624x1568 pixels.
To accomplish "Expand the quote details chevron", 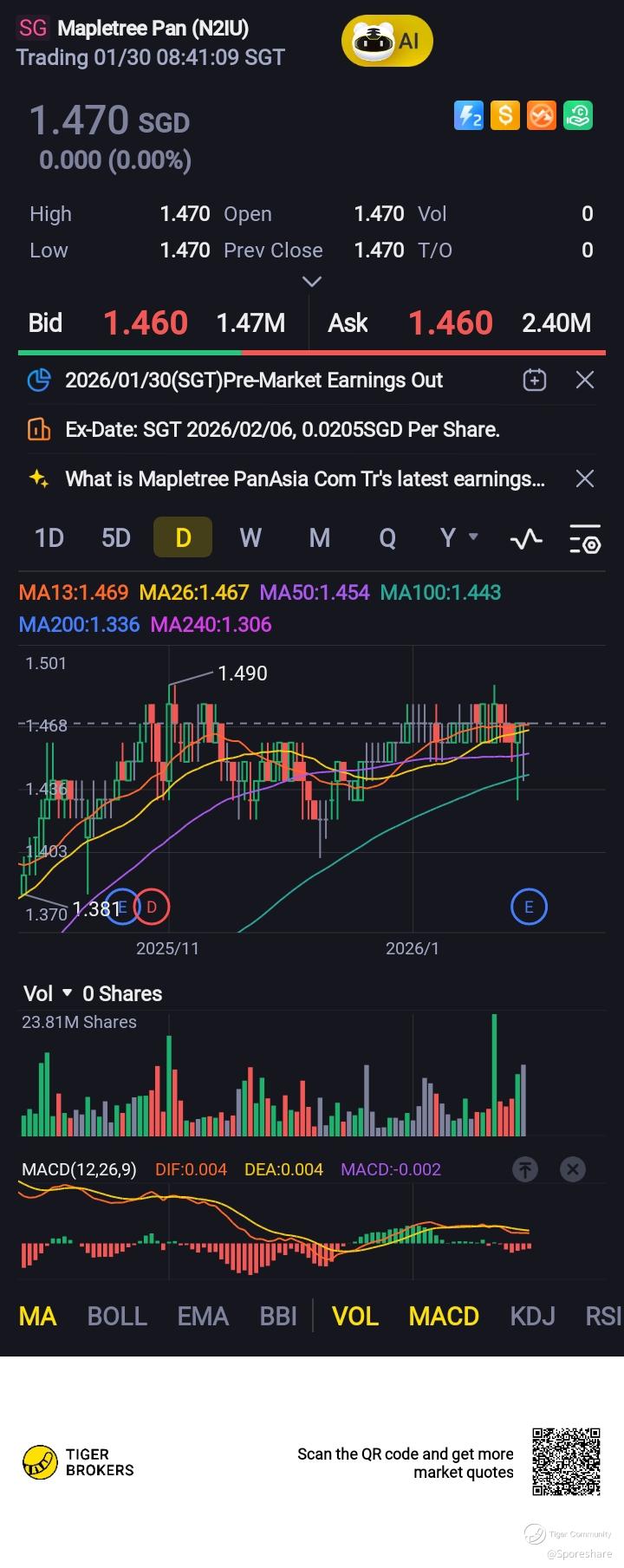I will click(311, 282).
